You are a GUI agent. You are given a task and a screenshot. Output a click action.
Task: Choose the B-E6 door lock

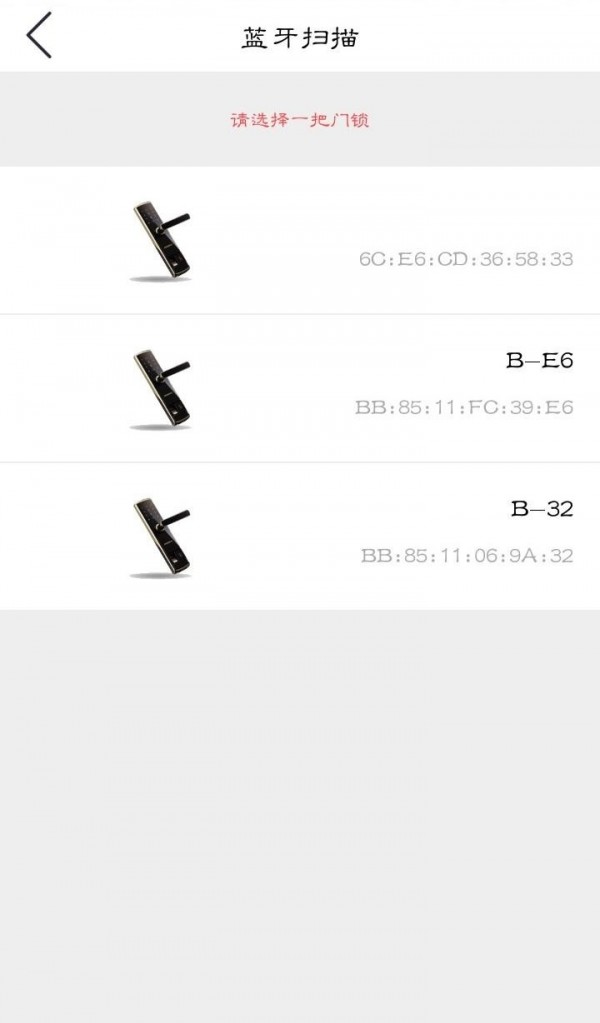300,388
